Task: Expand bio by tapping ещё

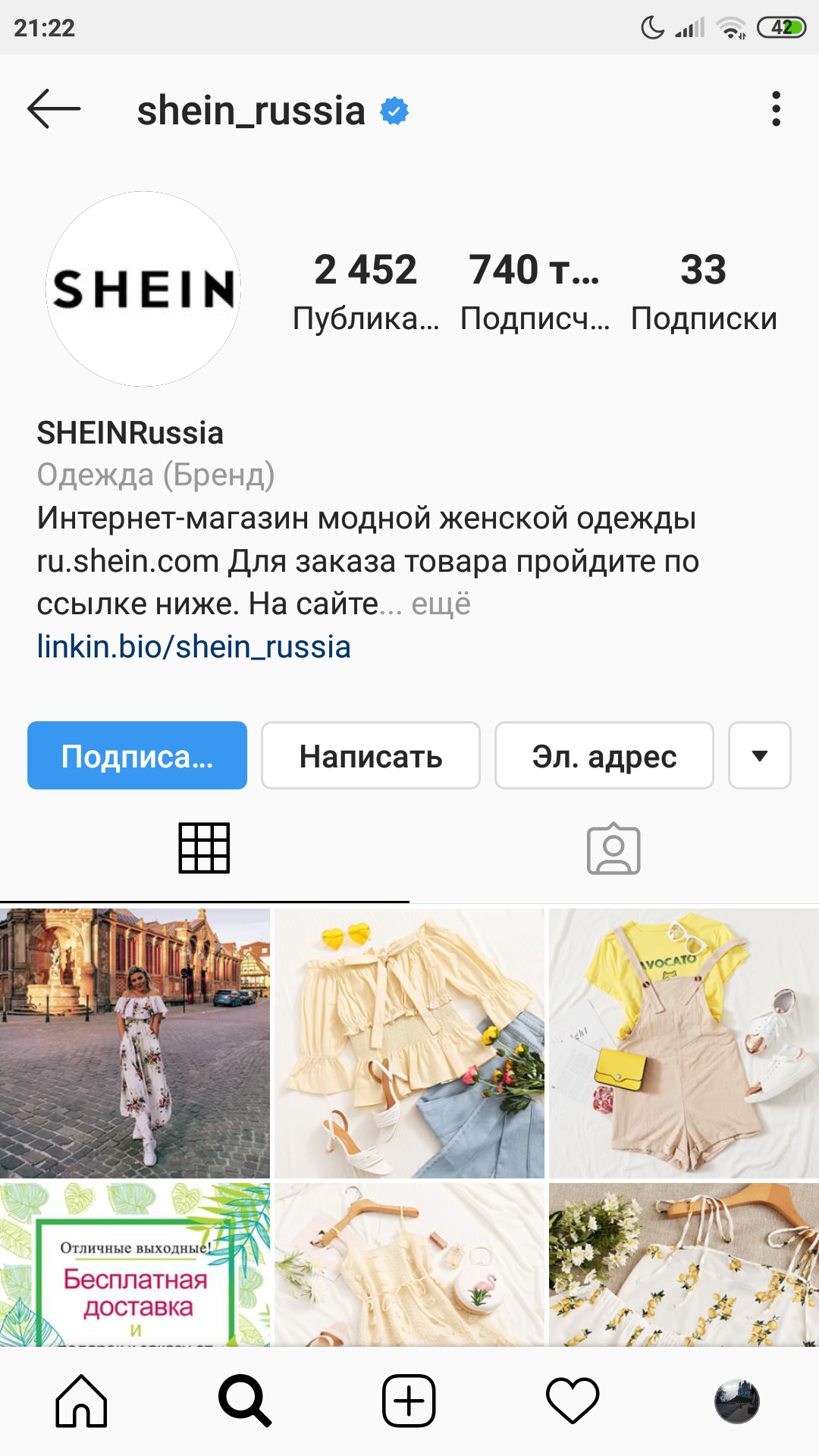Action: 441,604
